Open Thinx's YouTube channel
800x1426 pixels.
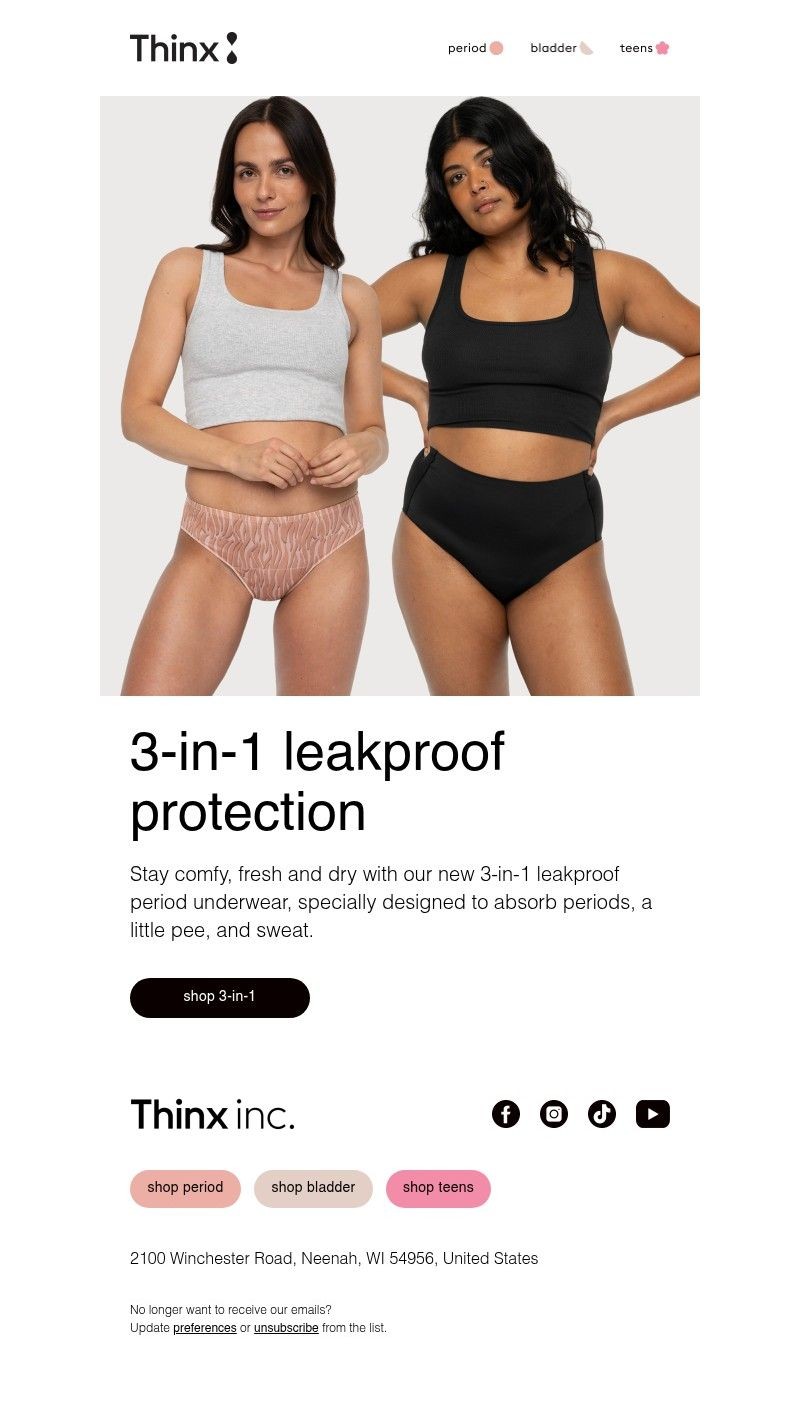point(653,1114)
